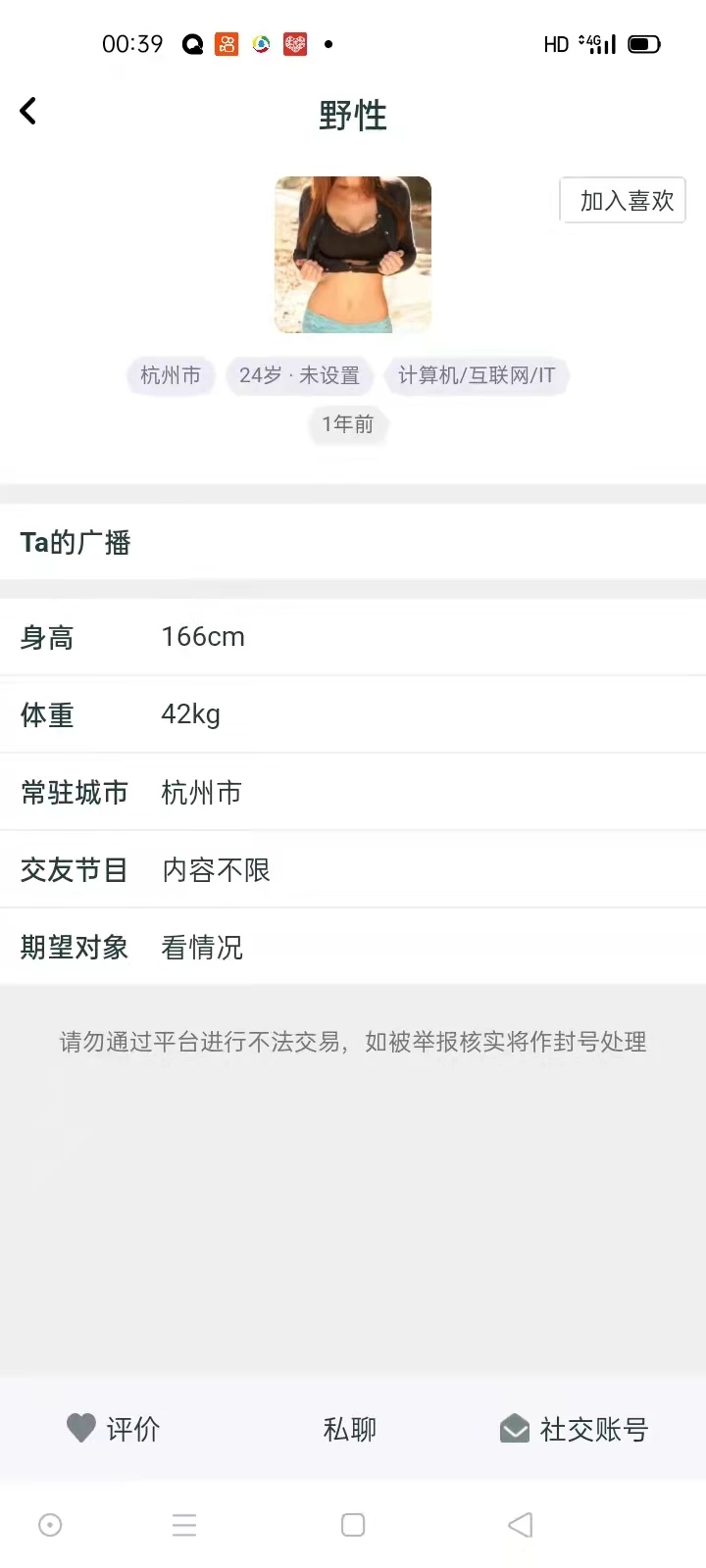View 社交账号 social account

(x=575, y=1429)
